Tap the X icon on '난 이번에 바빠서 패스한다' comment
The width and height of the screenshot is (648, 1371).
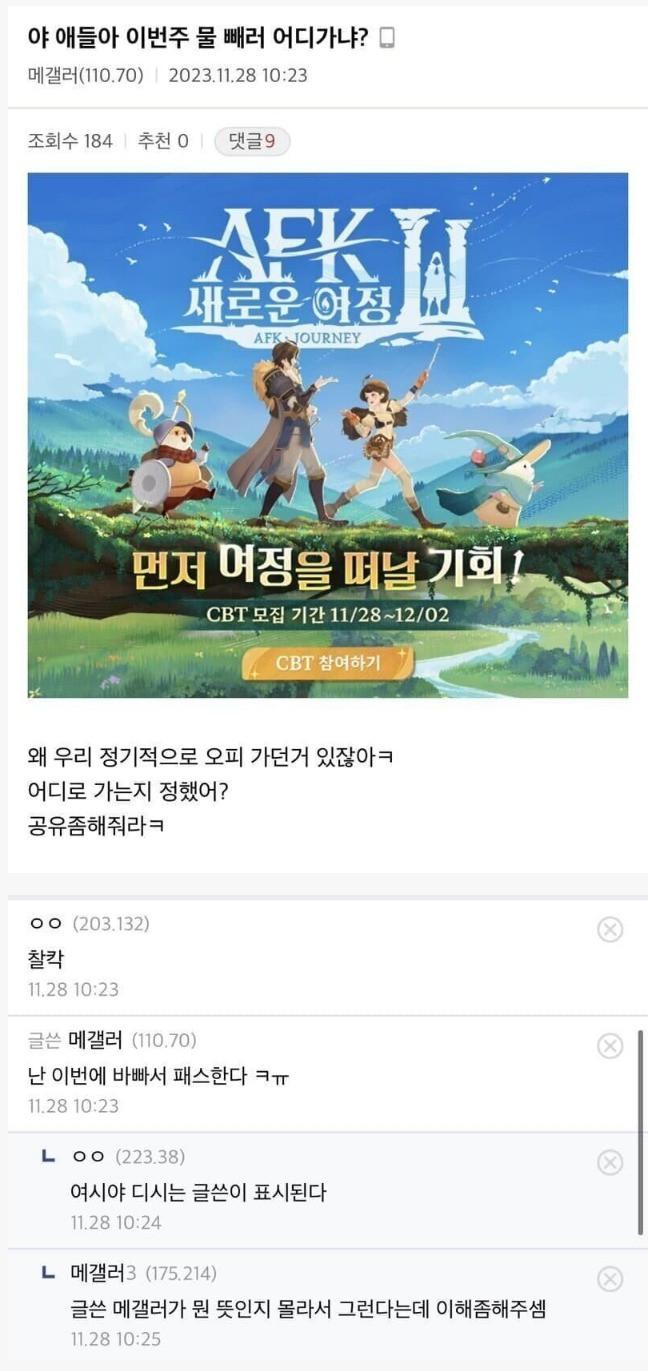pos(610,1046)
